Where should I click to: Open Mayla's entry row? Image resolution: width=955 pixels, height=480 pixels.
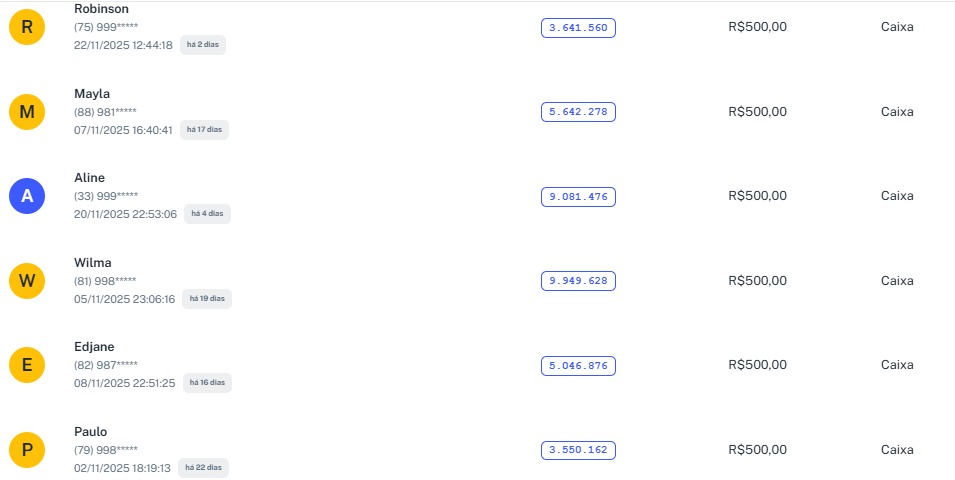click(x=92, y=94)
